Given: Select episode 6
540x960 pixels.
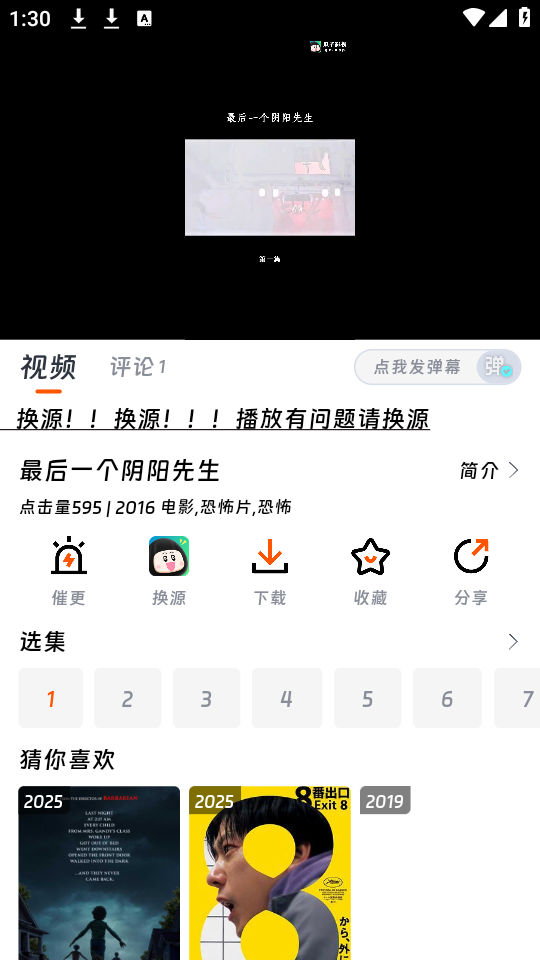Looking at the screenshot, I should 447,698.
